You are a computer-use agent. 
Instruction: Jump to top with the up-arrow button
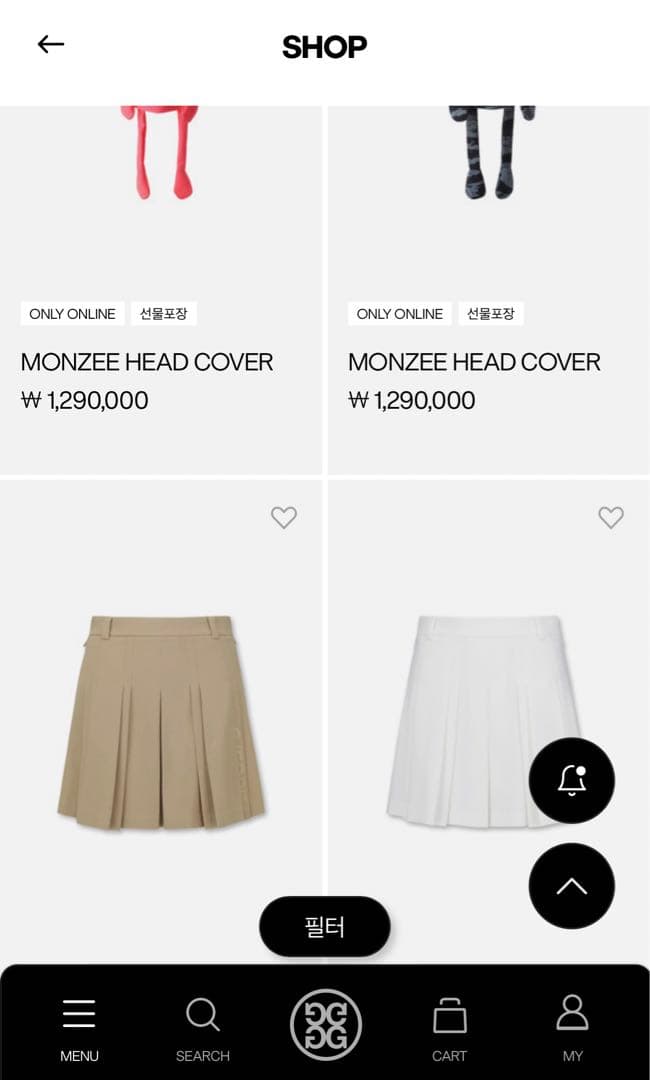point(571,886)
